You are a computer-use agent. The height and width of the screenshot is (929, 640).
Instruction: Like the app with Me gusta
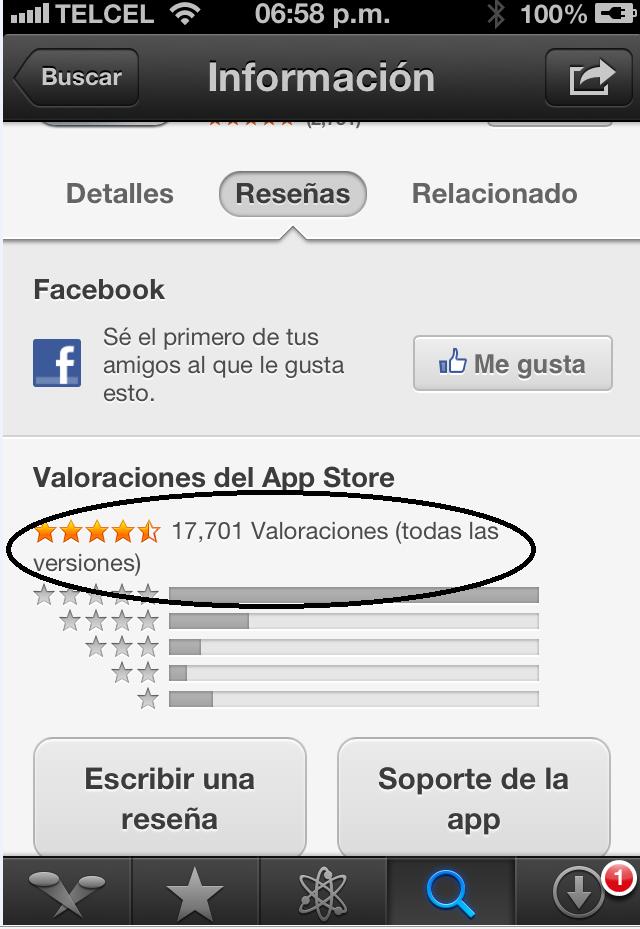click(x=513, y=364)
